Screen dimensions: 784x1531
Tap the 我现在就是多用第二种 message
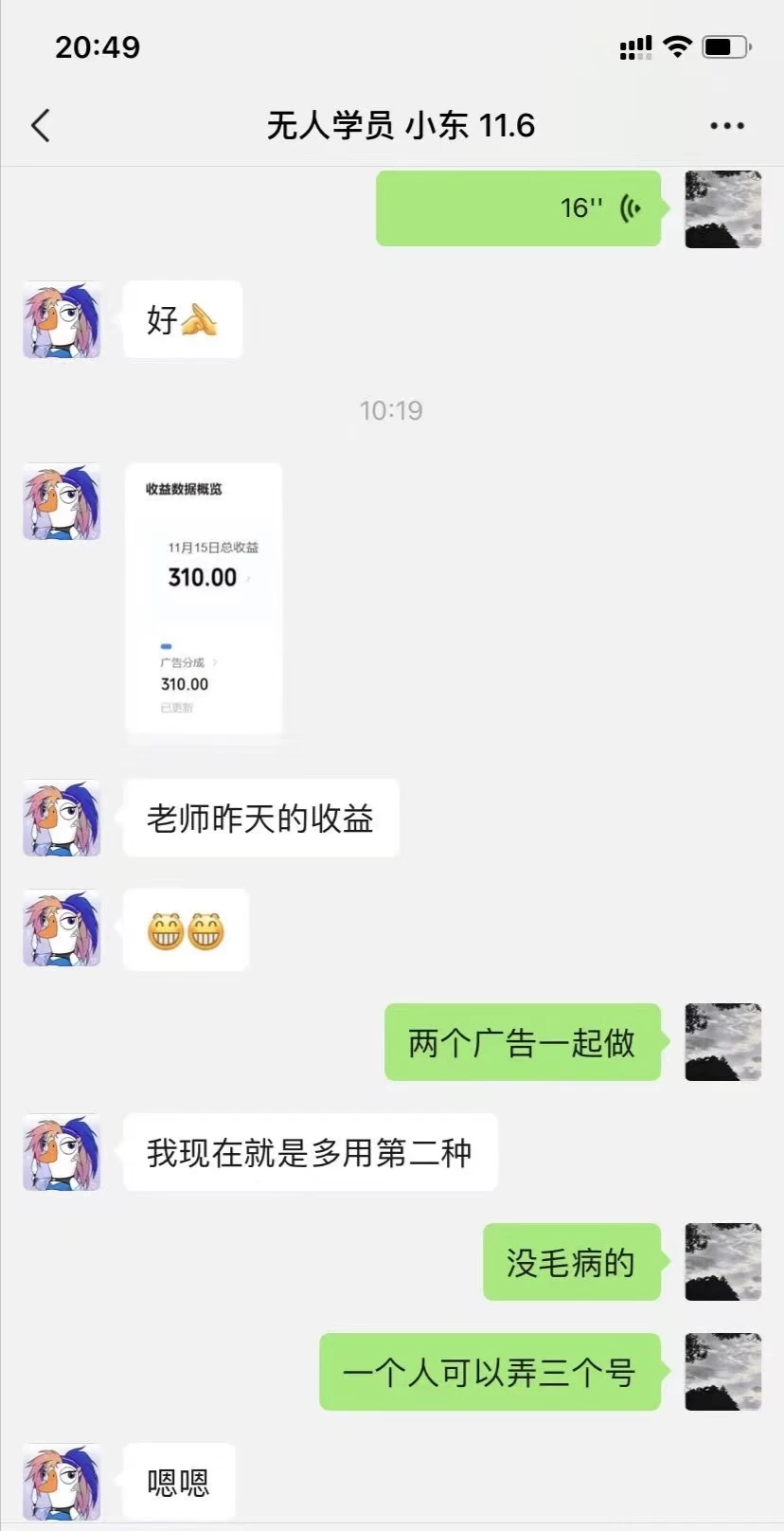tap(310, 1152)
